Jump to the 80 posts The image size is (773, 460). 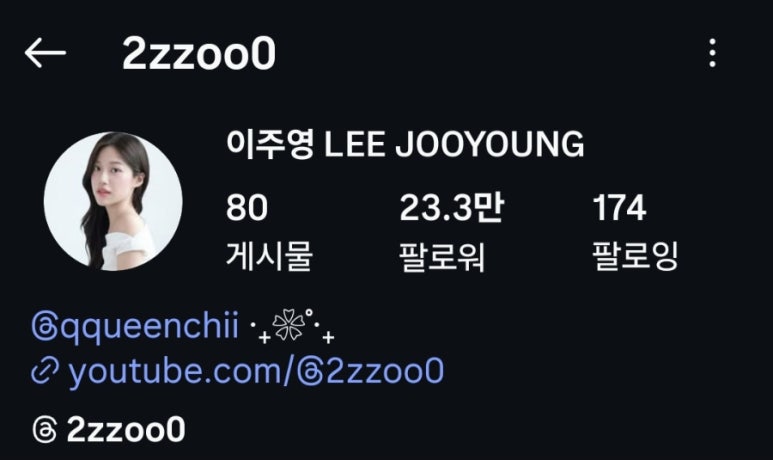[x=269, y=232]
